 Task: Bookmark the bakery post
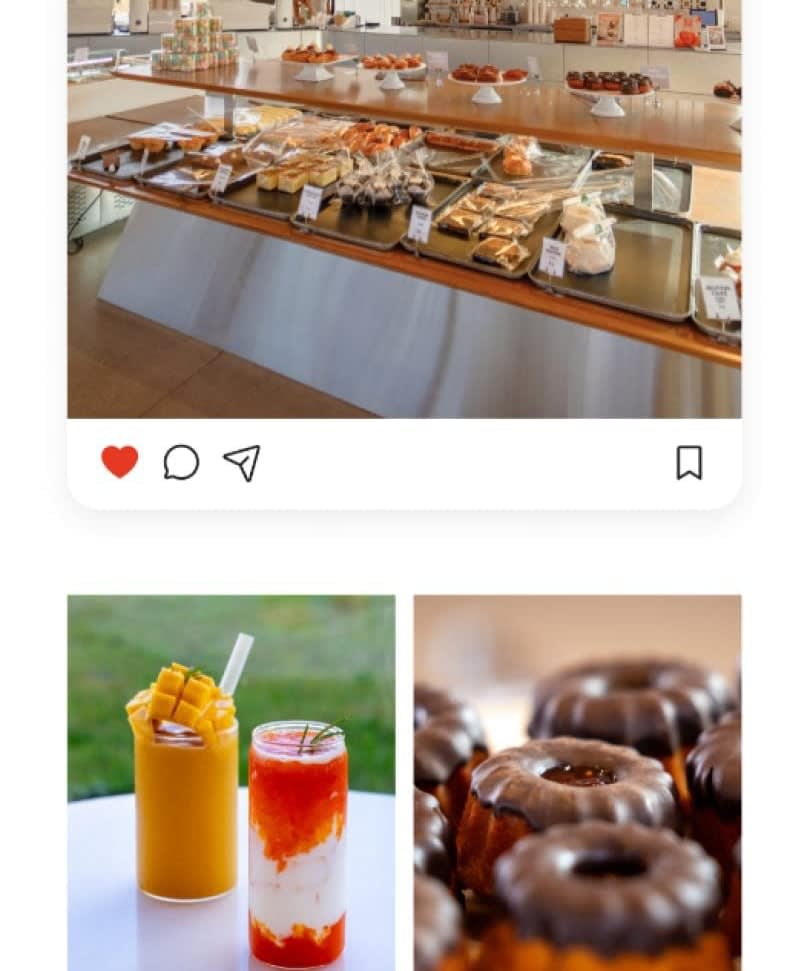689,462
